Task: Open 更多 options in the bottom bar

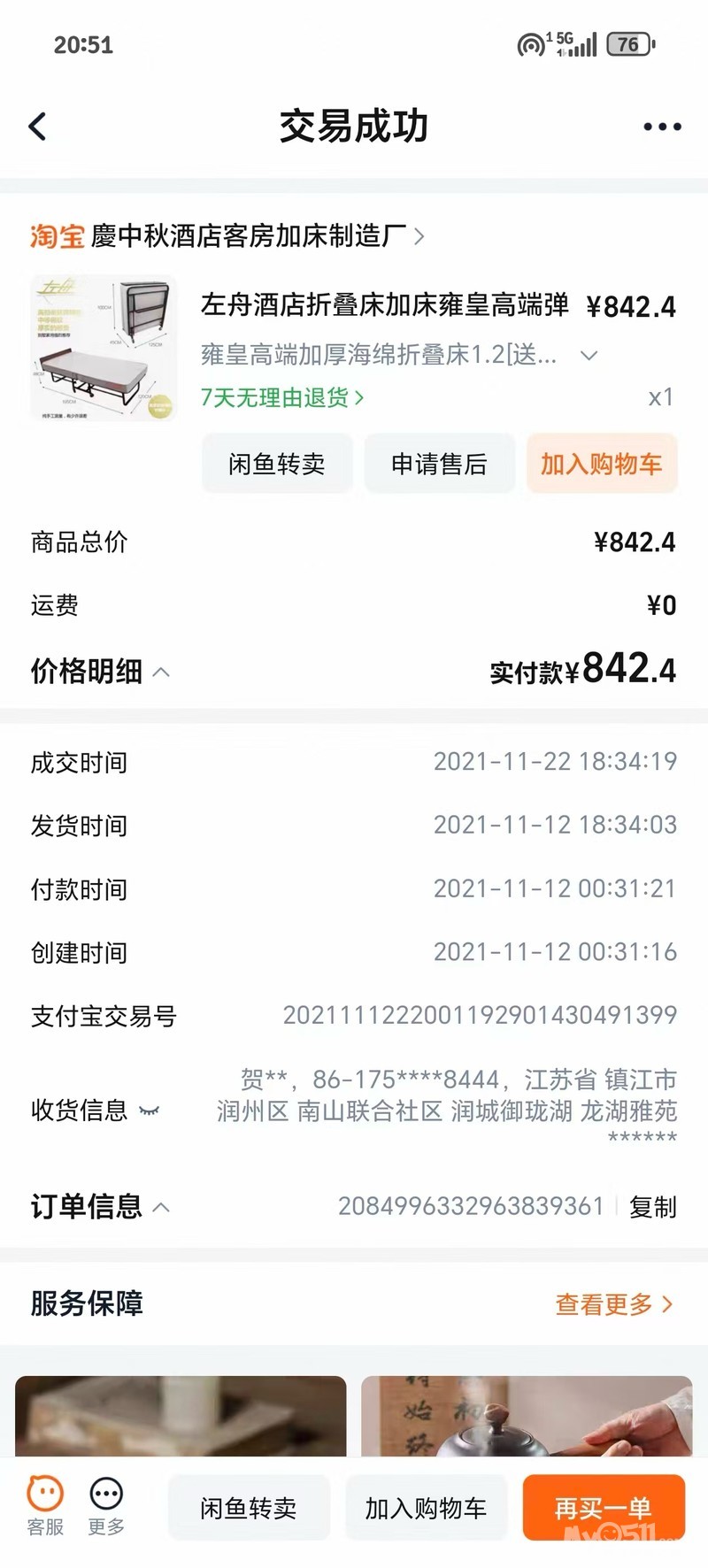Action: [x=106, y=1506]
